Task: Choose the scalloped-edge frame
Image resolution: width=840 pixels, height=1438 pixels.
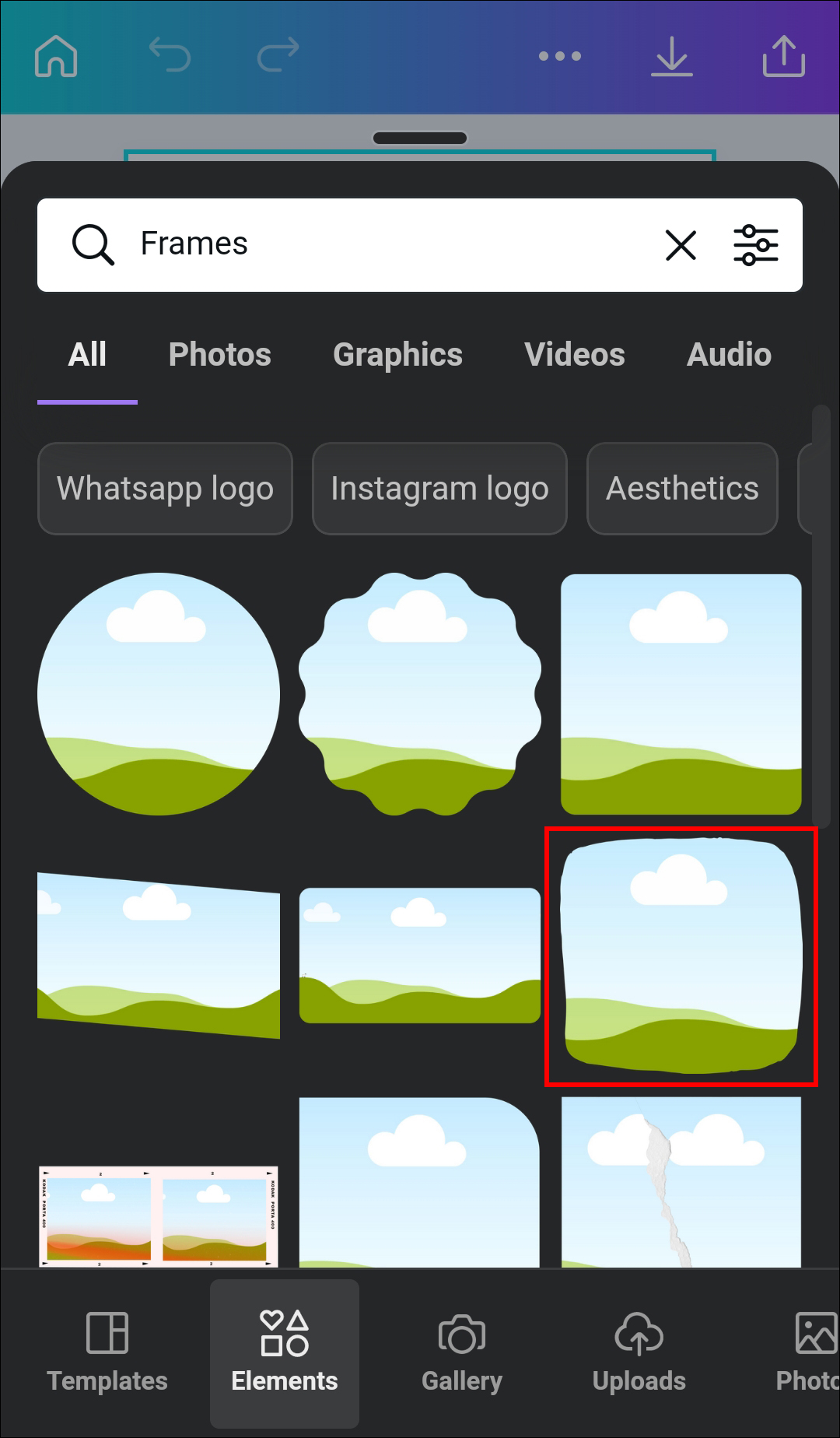Action: tap(420, 694)
